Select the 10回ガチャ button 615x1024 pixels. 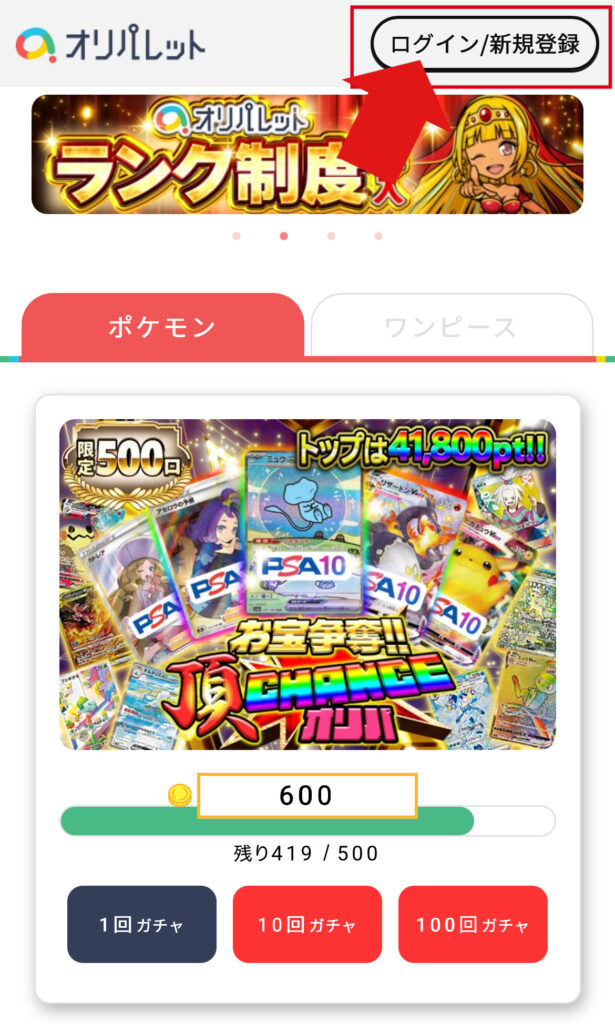307,925
